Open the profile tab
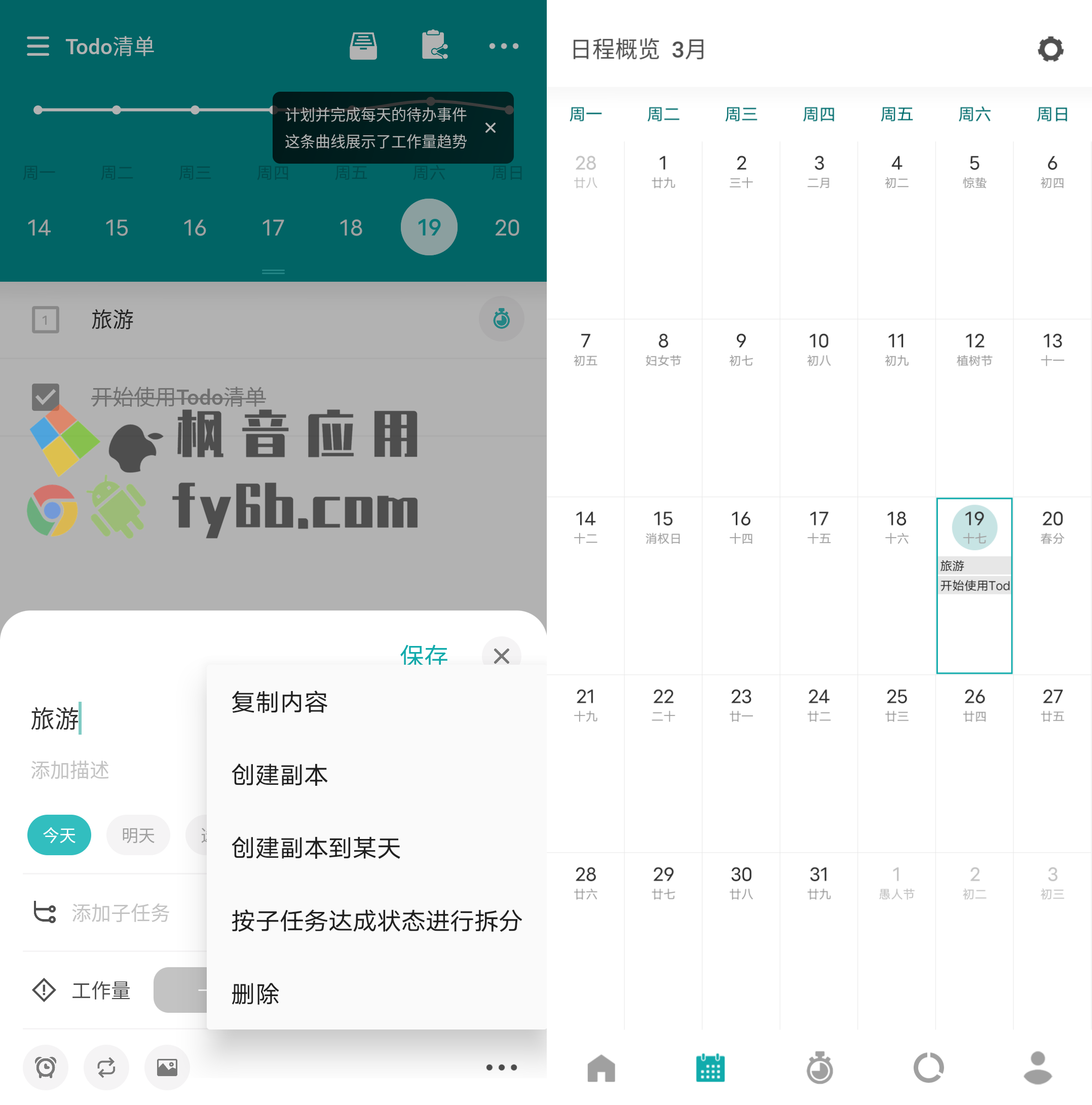Viewport: 1092px width, 1105px height. click(x=1038, y=1067)
